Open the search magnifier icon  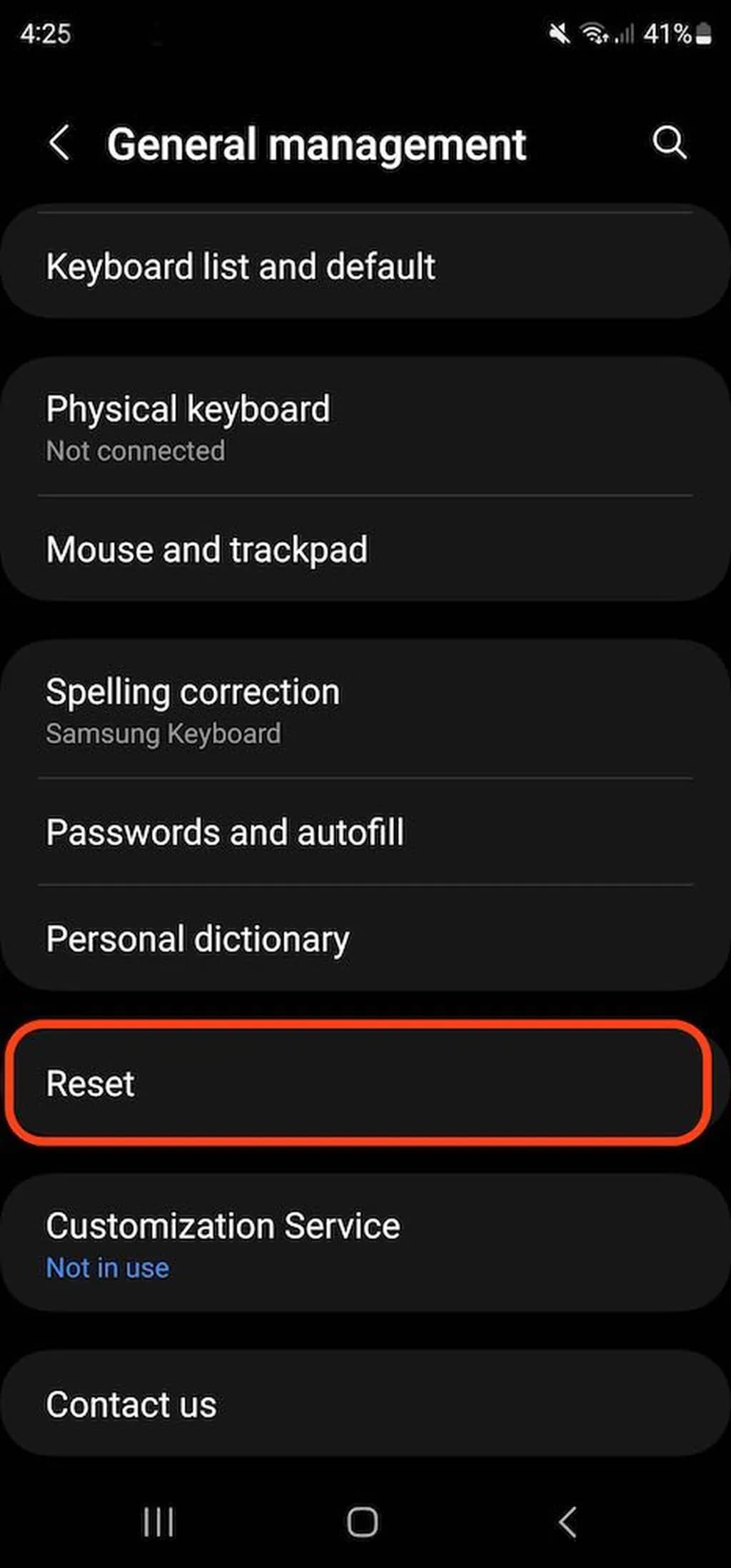tap(669, 143)
